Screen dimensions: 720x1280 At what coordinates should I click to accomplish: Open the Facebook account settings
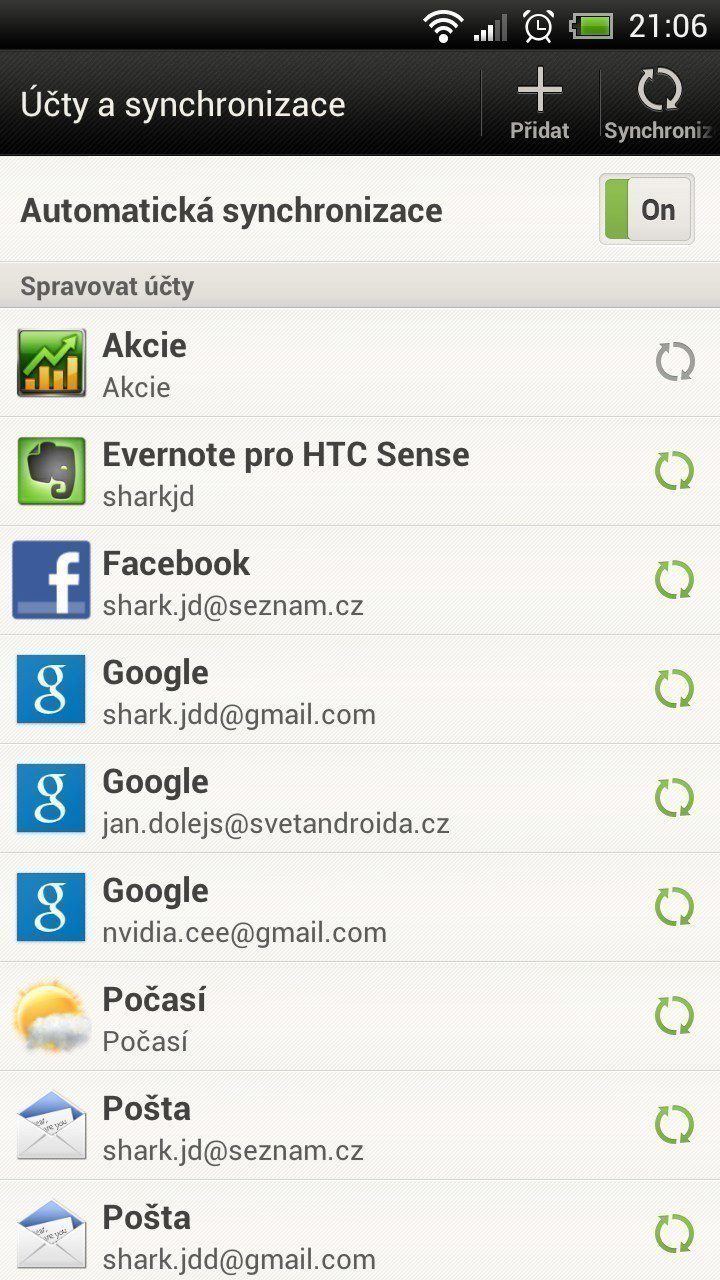(360, 581)
